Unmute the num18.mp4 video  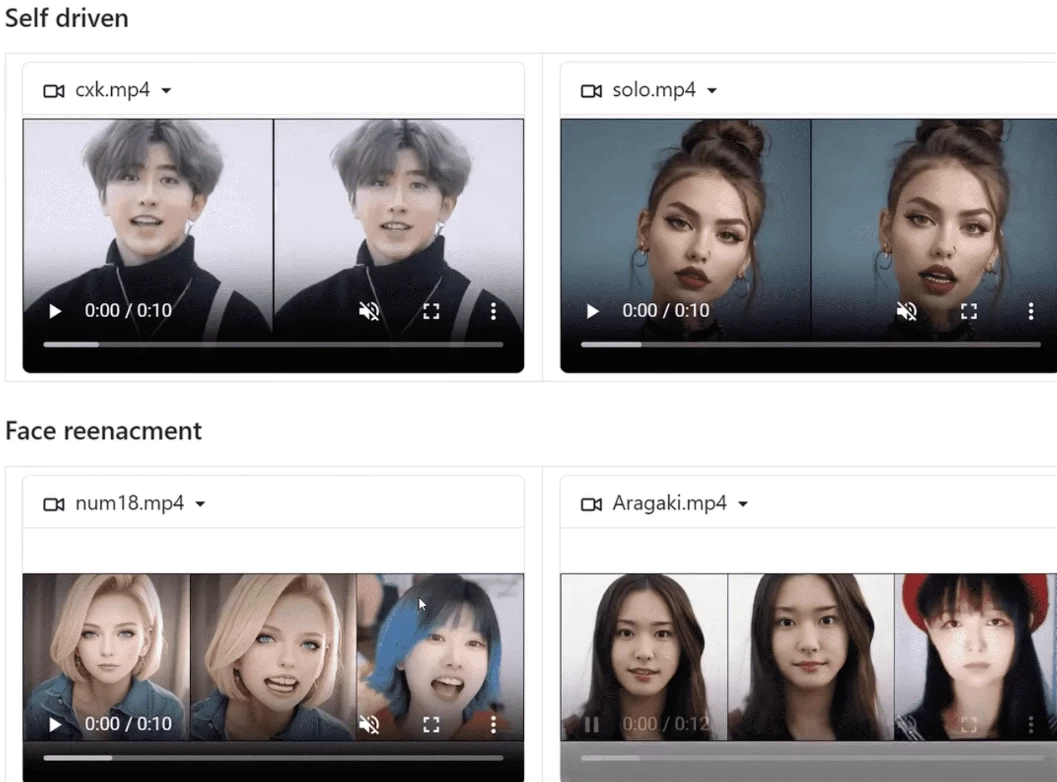click(x=369, y=724)
